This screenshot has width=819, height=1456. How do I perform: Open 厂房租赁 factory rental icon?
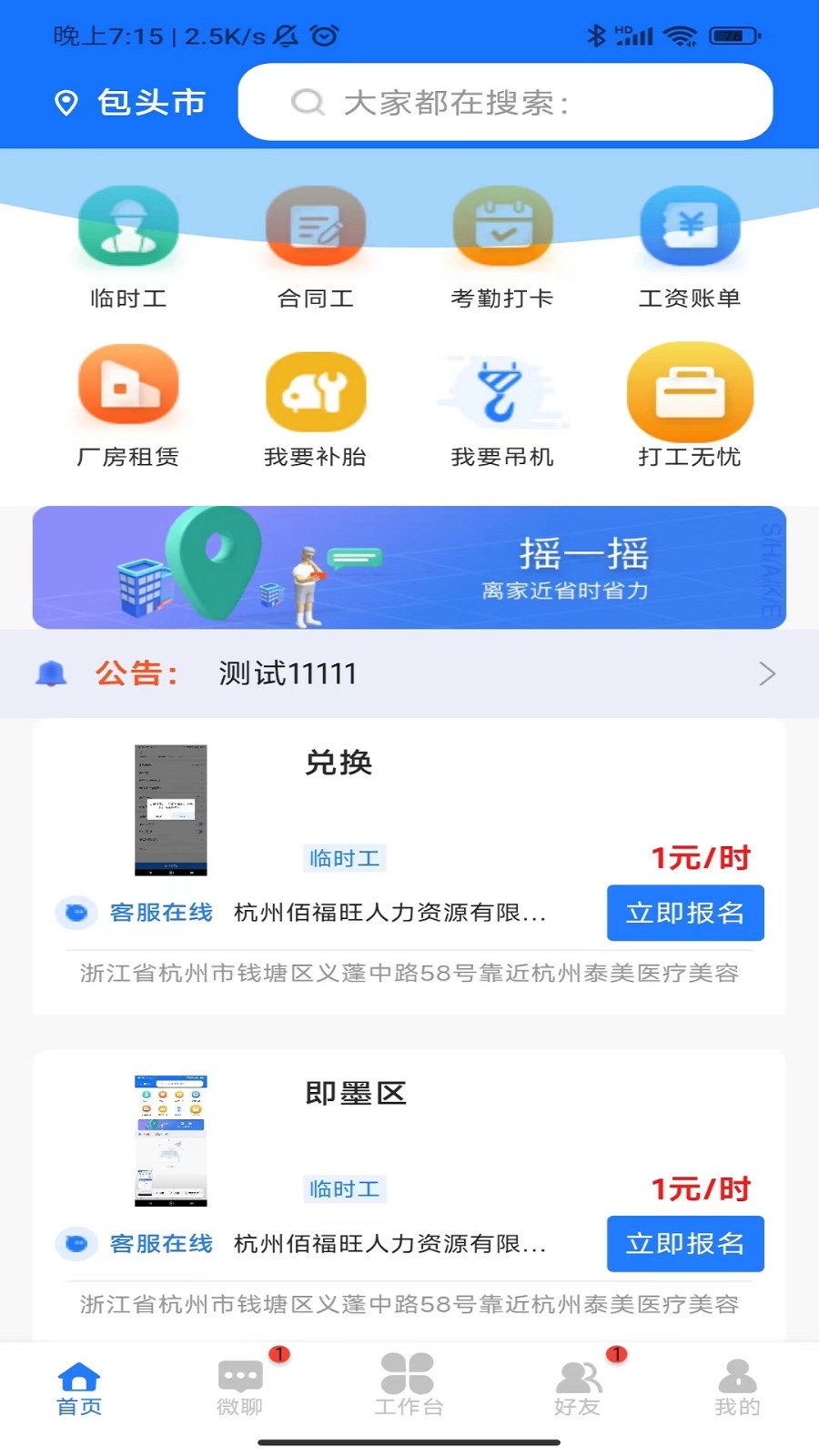128,387
